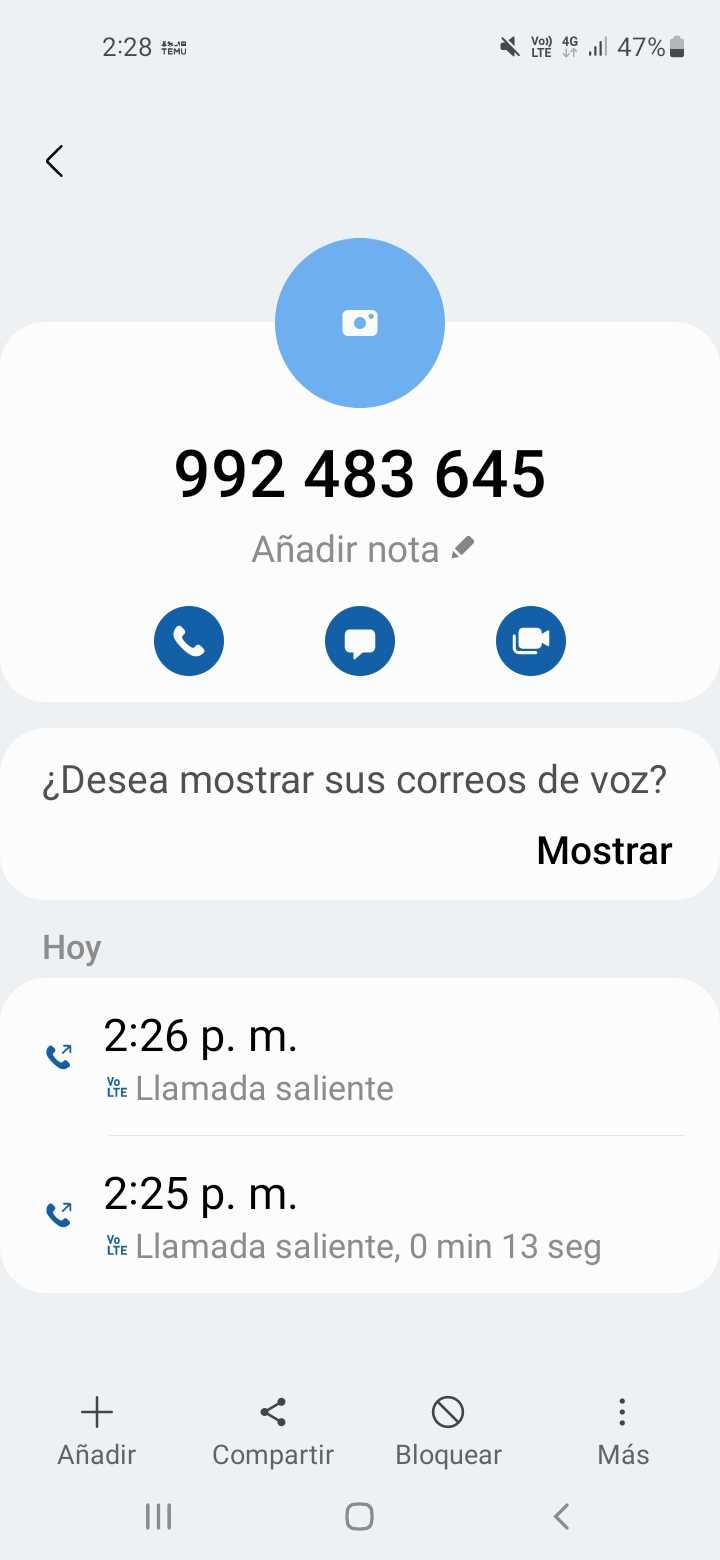Open the 2:26 p. m. outgoing call

(x=360, y=1058)
